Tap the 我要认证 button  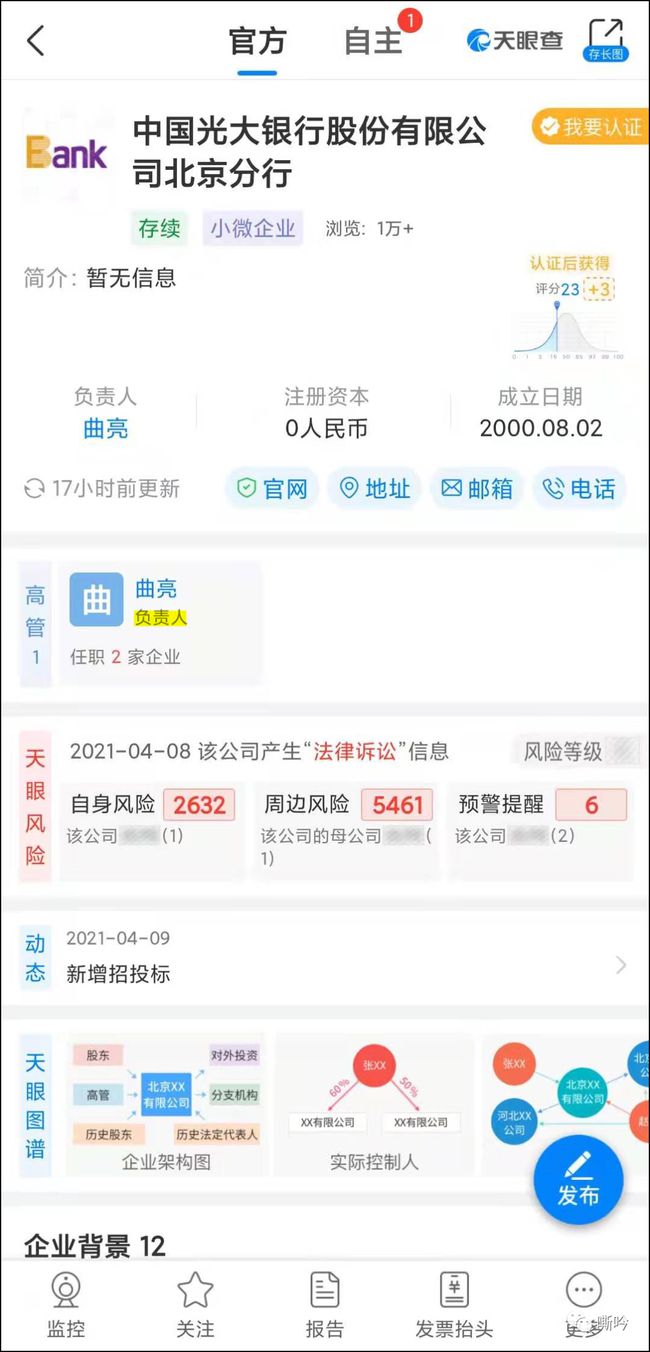pyautogui.click(x=590, y=127)
